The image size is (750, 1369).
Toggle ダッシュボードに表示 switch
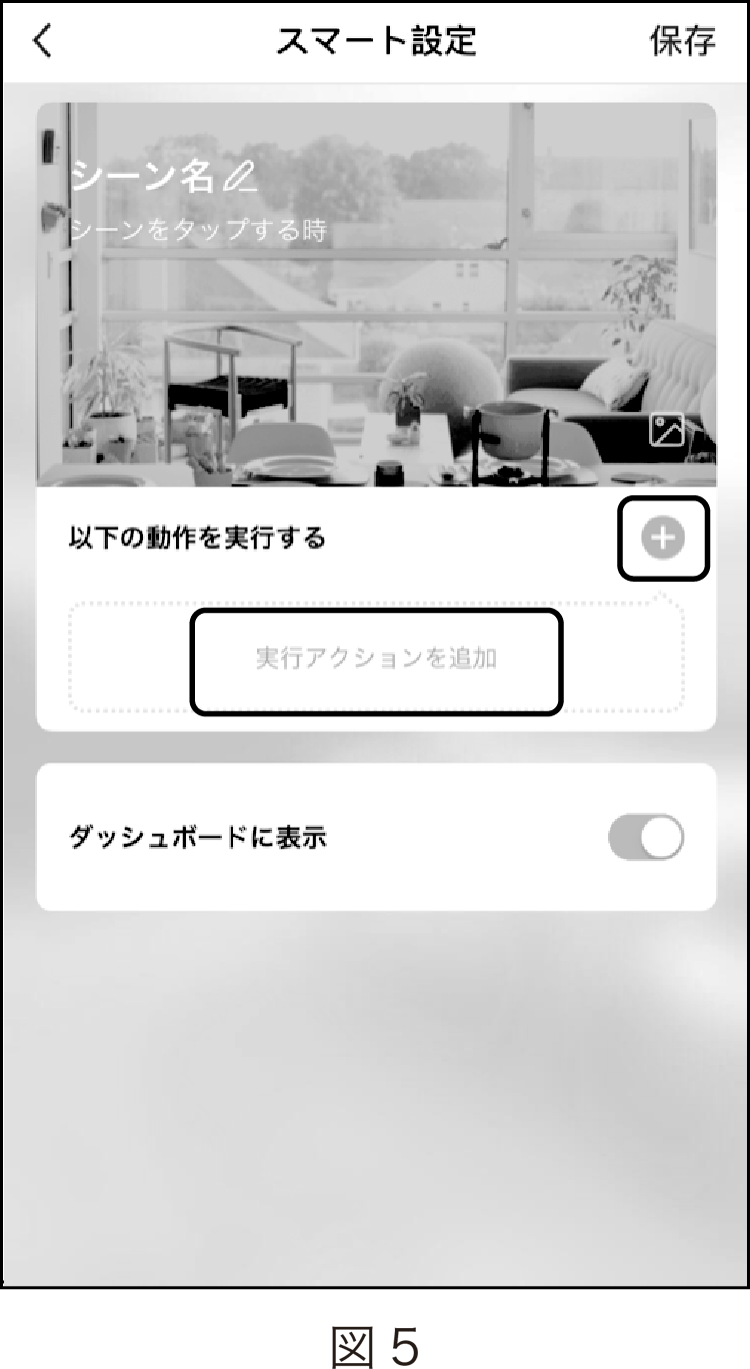pos(646,838)
